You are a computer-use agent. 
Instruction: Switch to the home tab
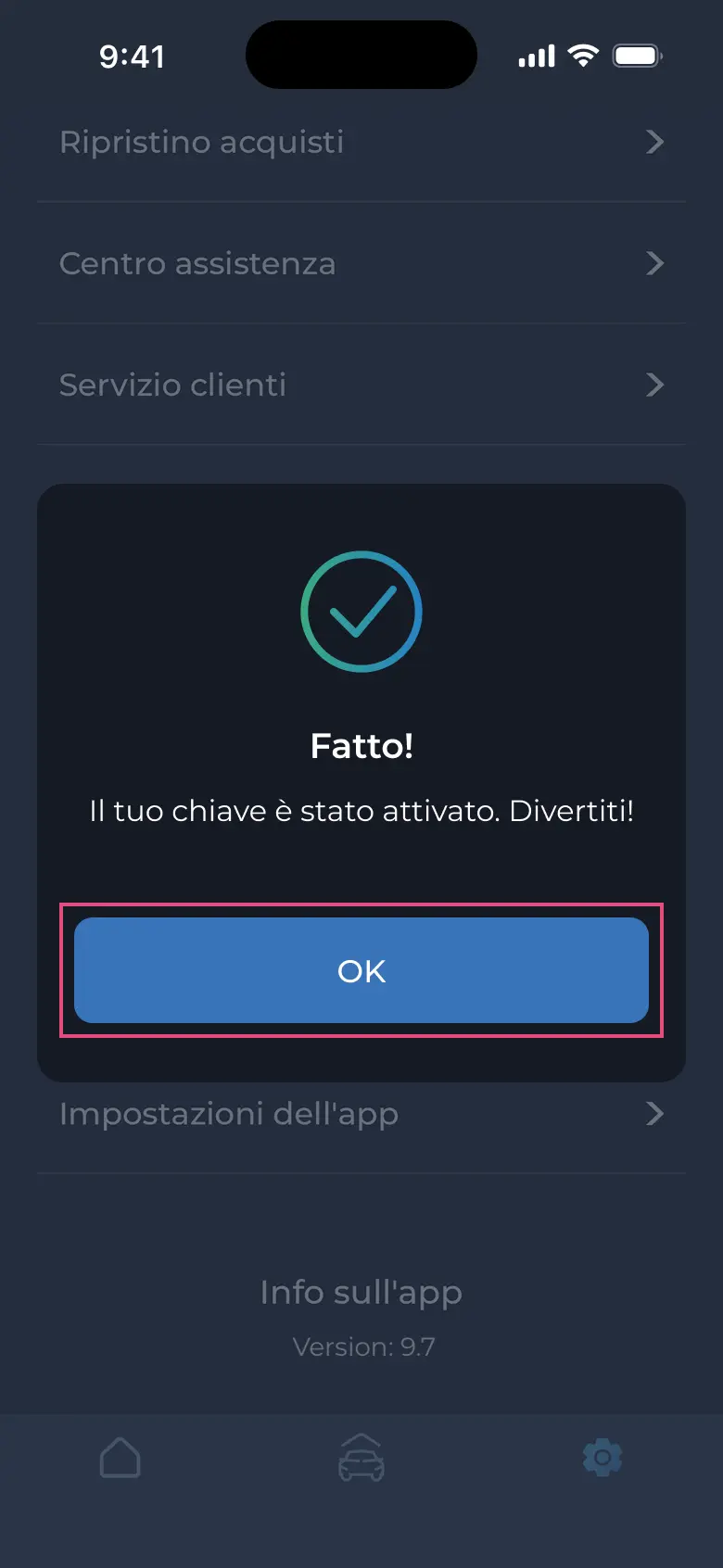click(120, 1458)
